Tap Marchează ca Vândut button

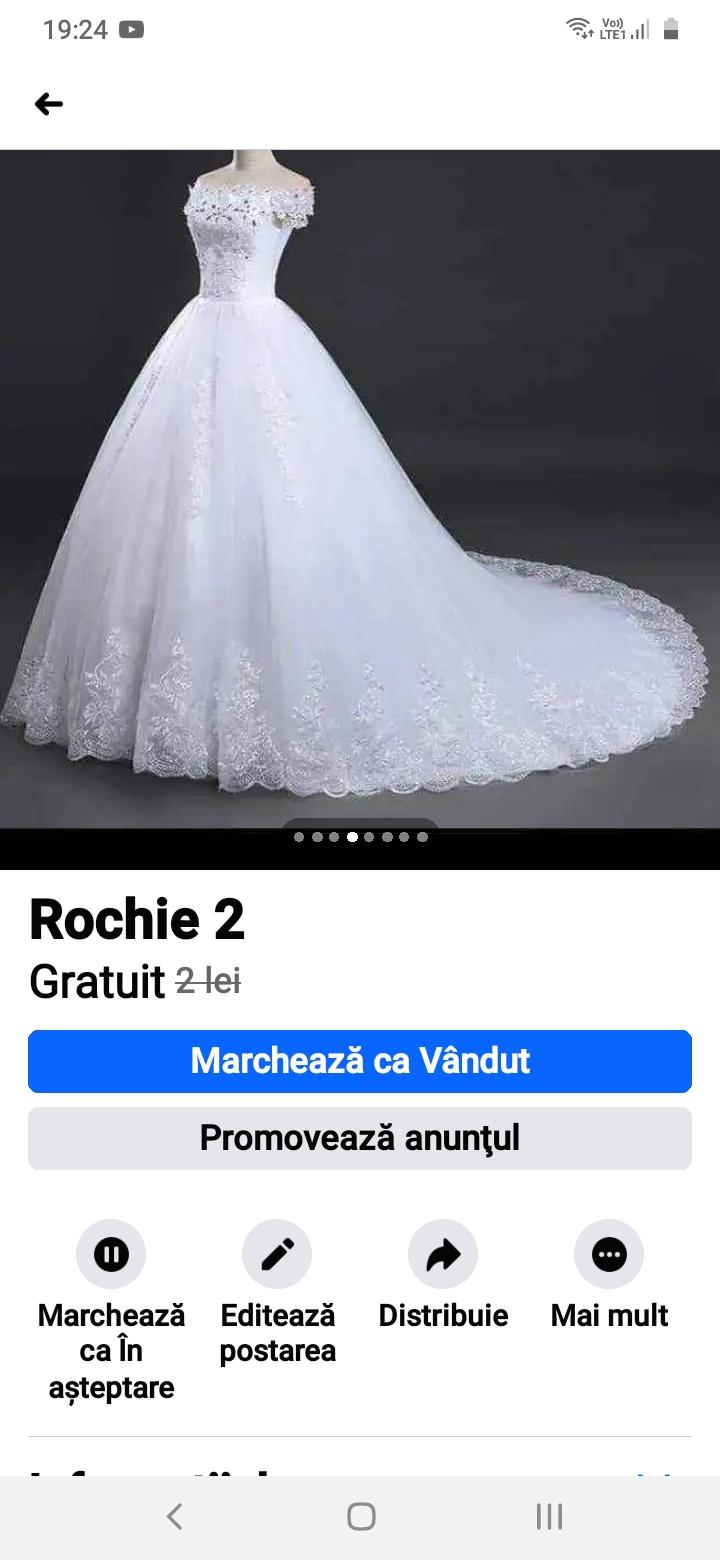point(360,1061)
